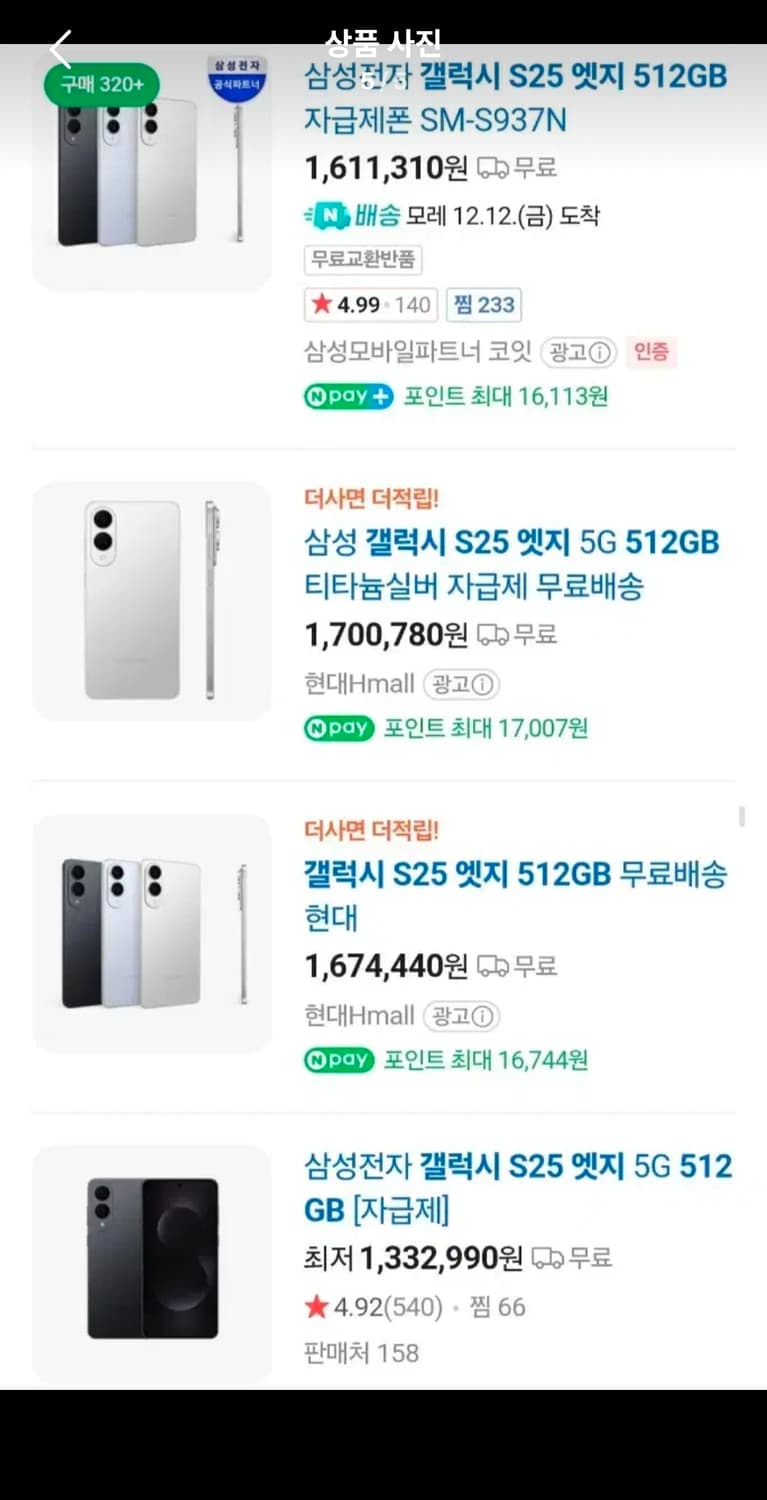Click the green Npay badge under 현대Hmall listing
Viewport: 767px width, 1500px height.
(x=340, y=729)
